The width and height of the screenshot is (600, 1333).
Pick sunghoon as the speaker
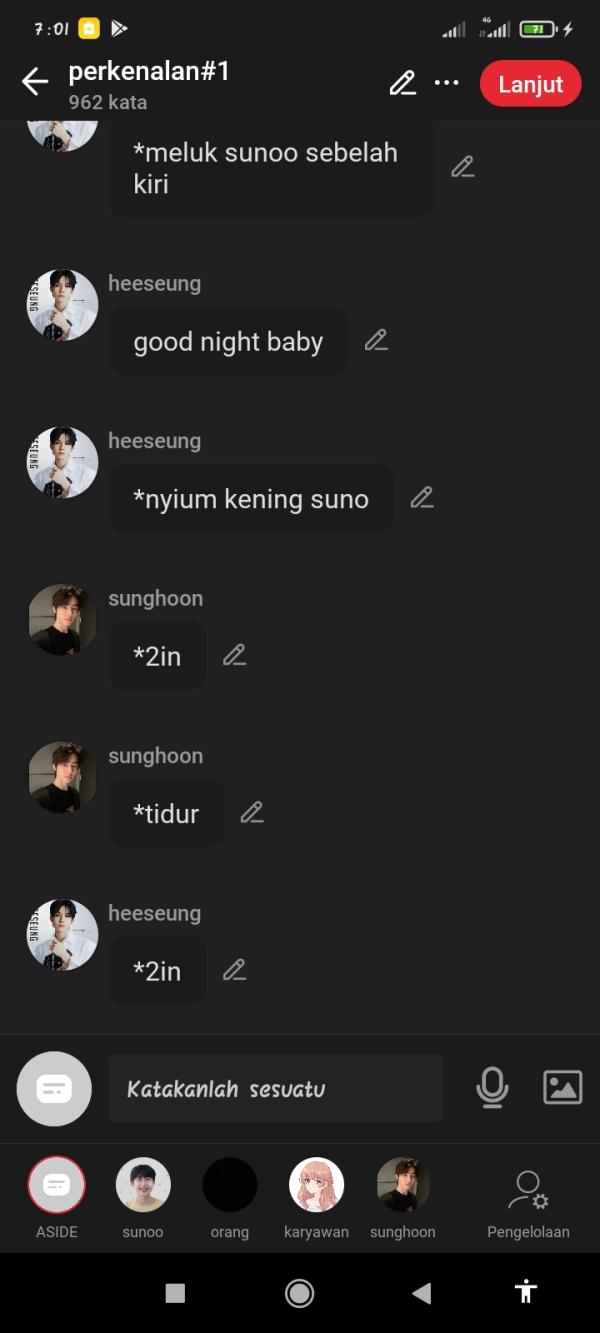[403, 1186]
